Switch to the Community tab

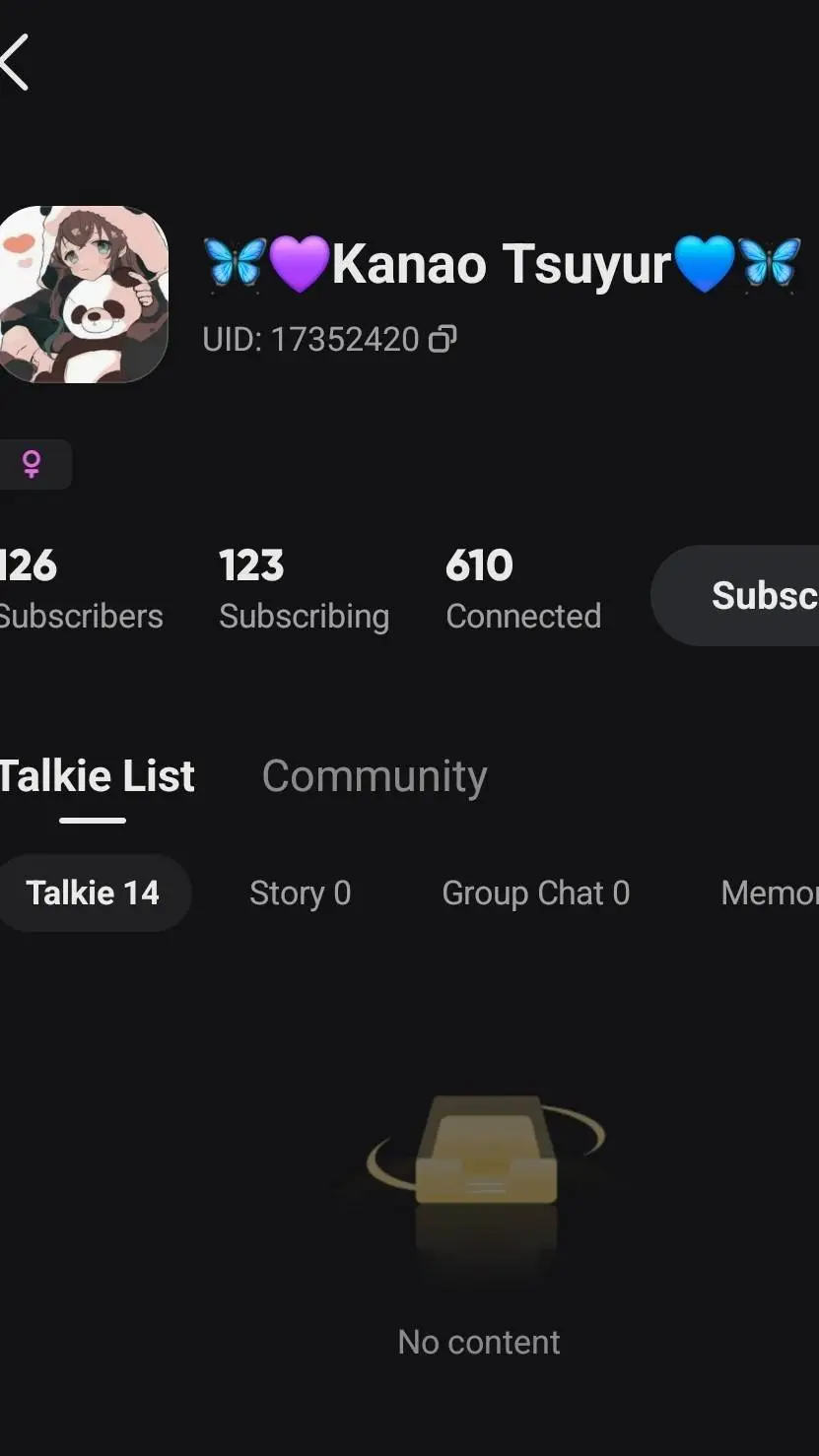pyautogui.click(x=375, y=776)
